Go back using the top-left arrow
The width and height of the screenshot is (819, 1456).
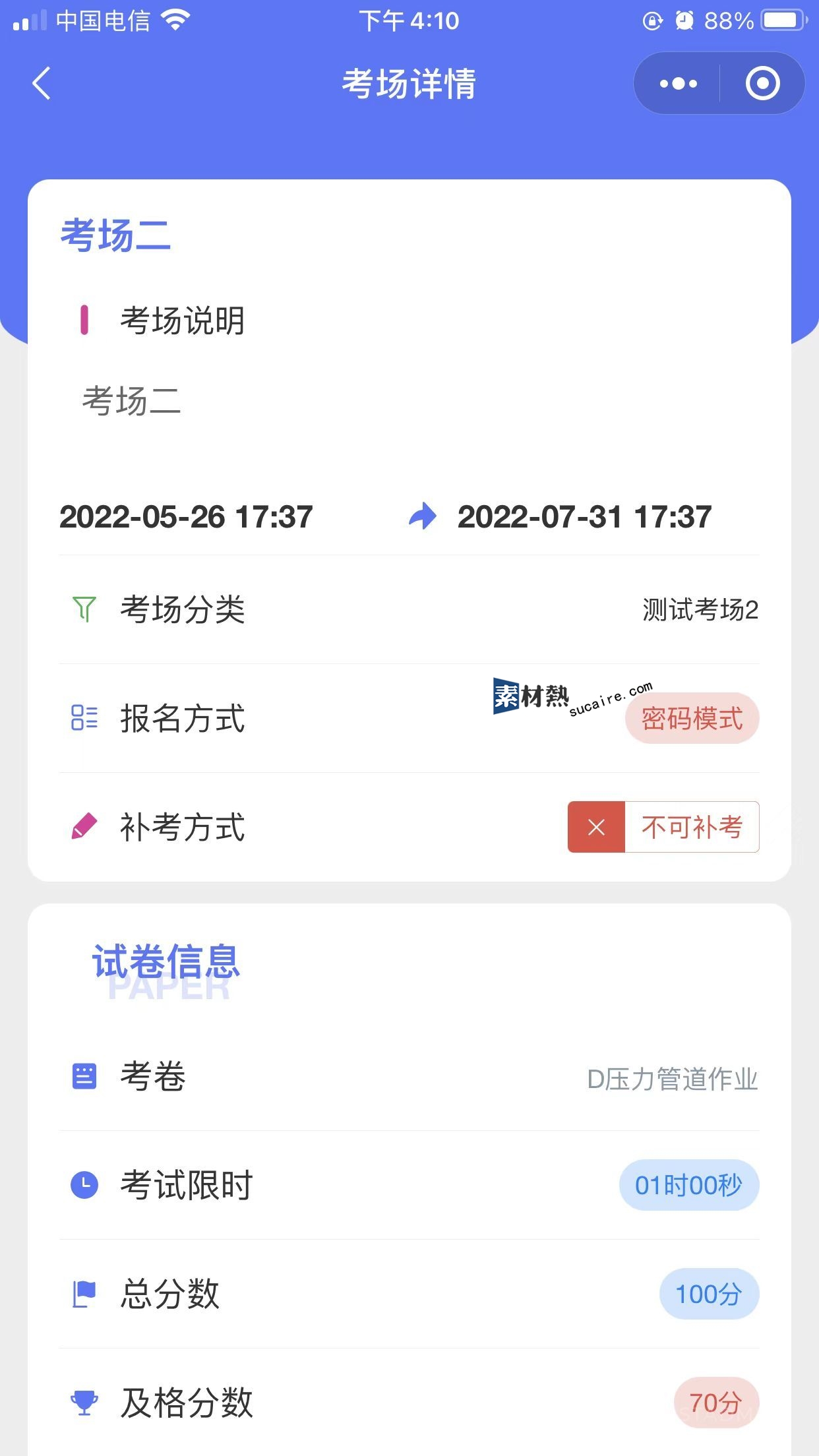pyautogui.click(x=42, y=84)
